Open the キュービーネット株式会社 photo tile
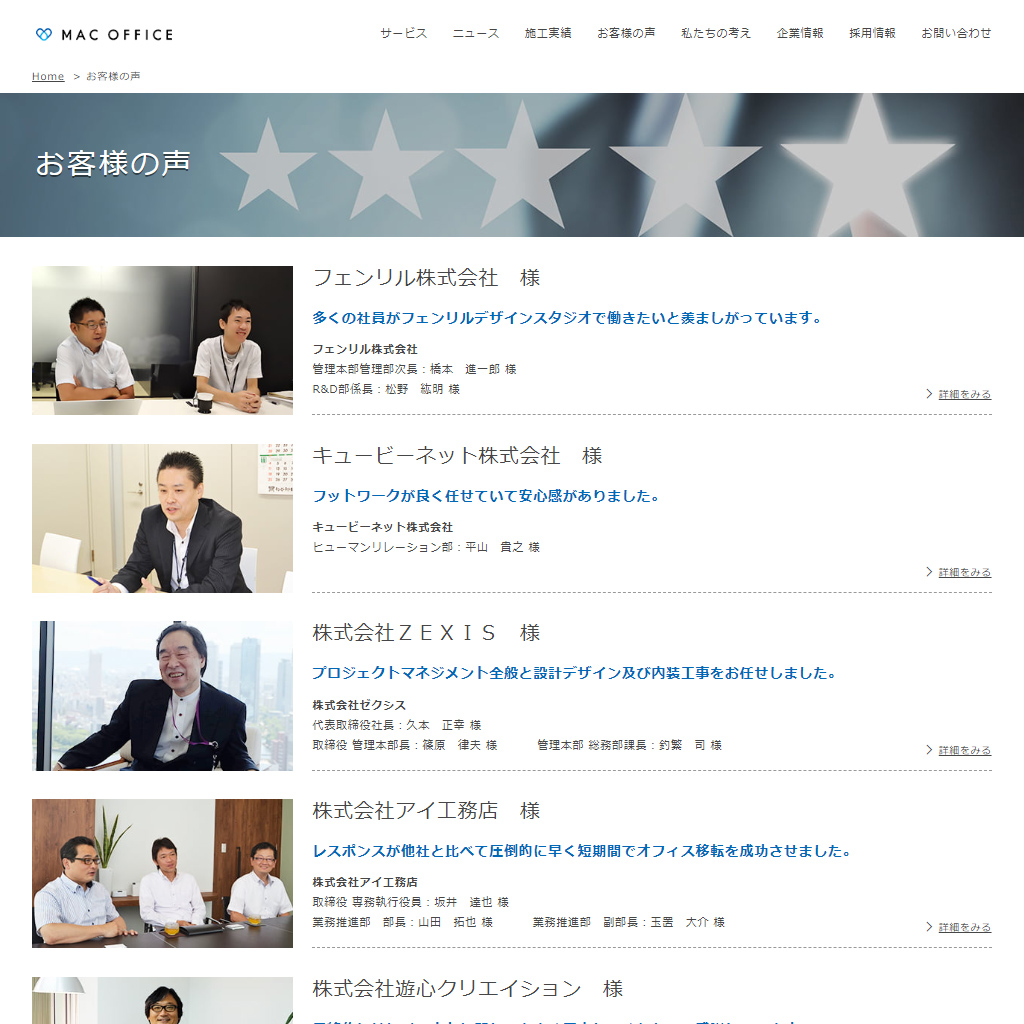 click(x=162, y=518)
